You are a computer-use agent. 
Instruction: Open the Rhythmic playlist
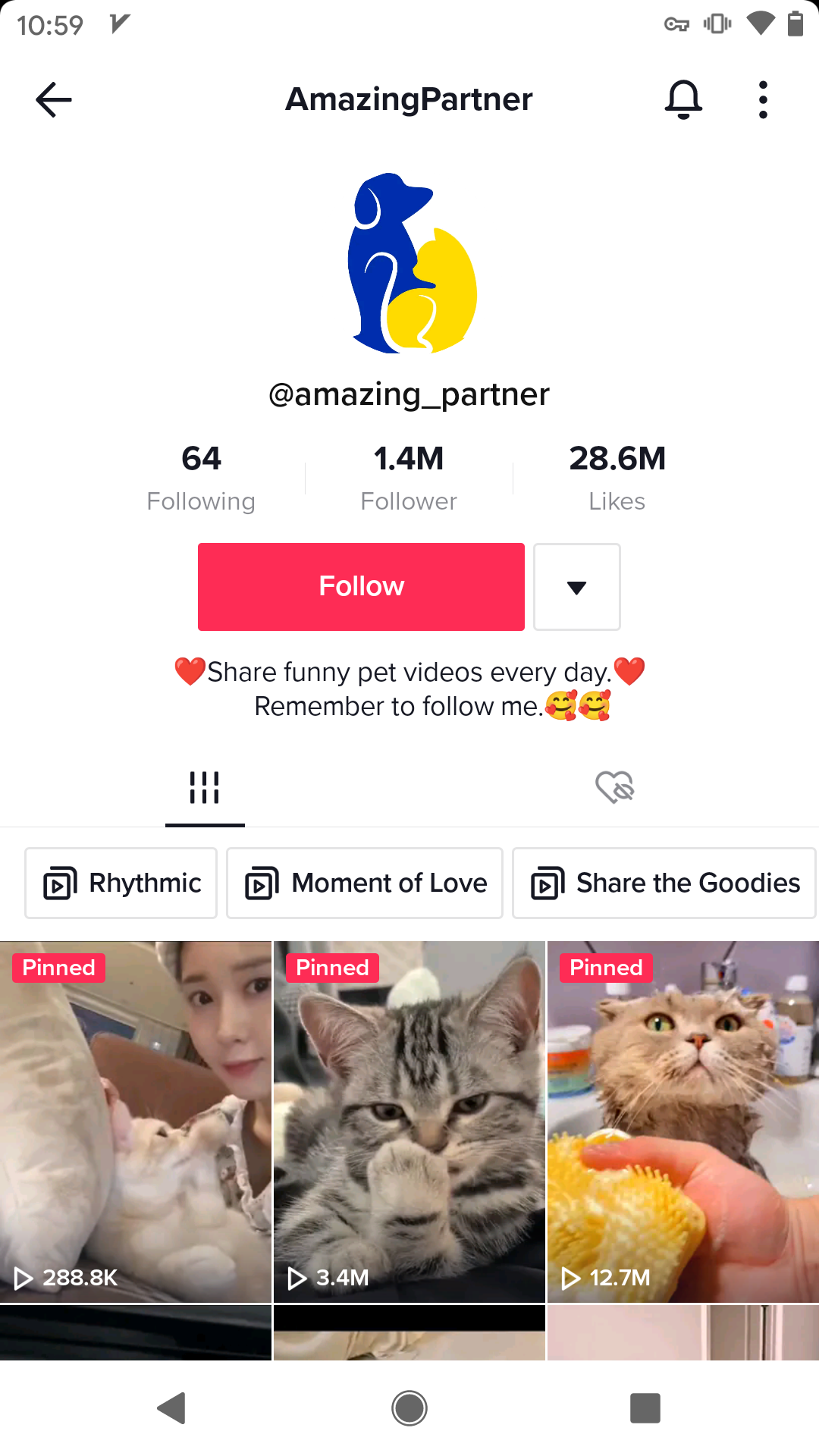121,883
